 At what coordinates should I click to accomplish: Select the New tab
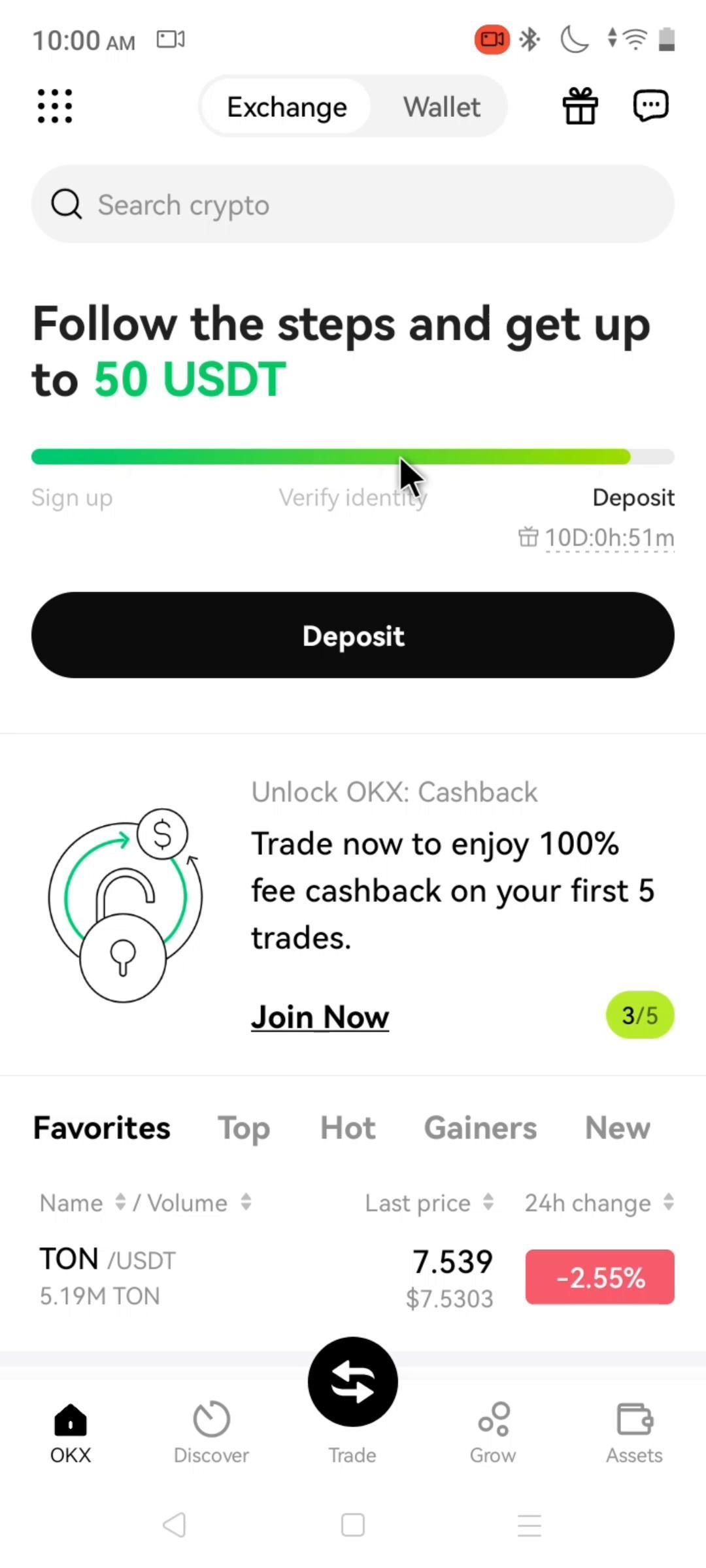(x=617, y=1128)
